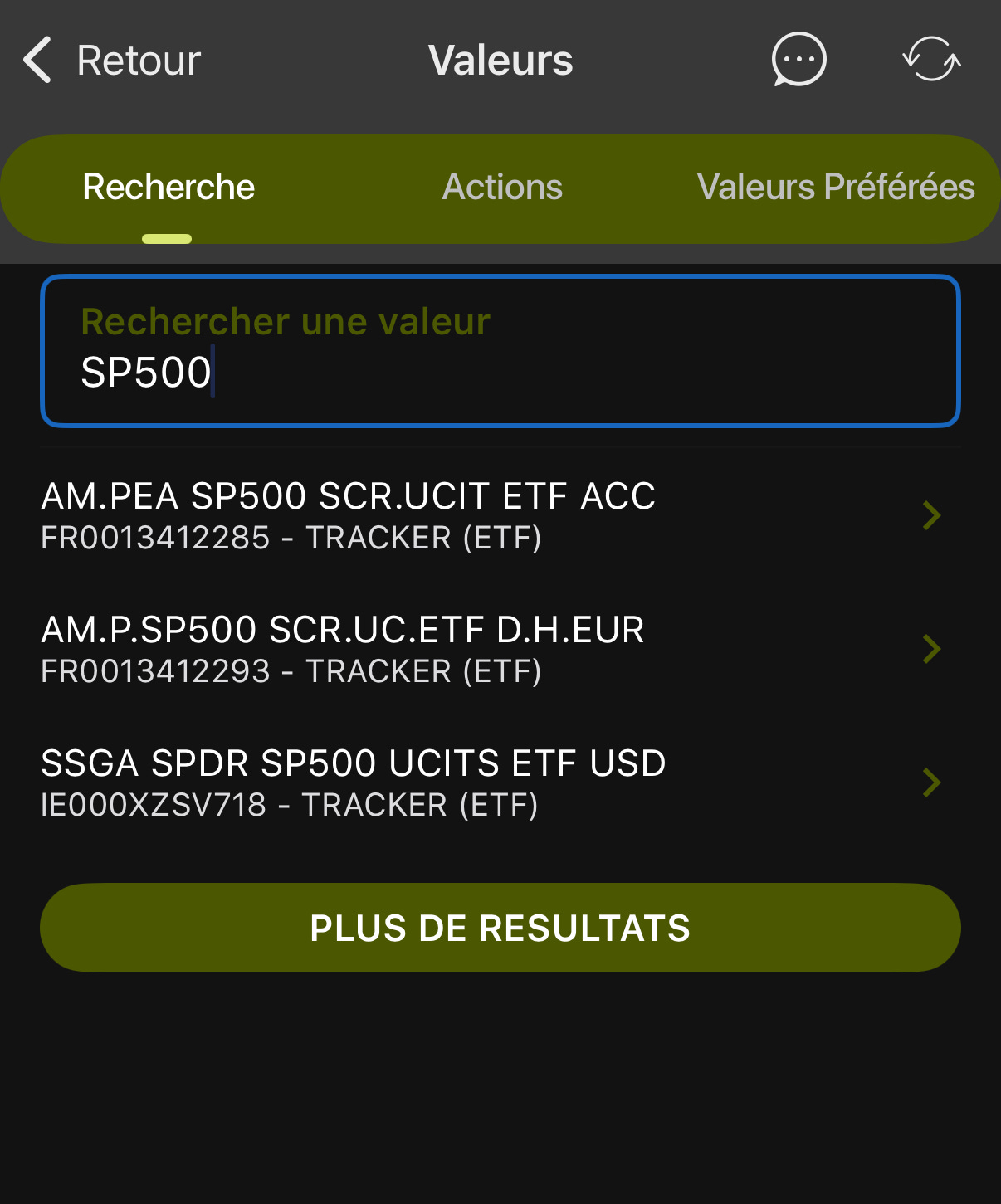Switch to the Actions tab
The image size is (1001, 1204).
tap(502, 188)
